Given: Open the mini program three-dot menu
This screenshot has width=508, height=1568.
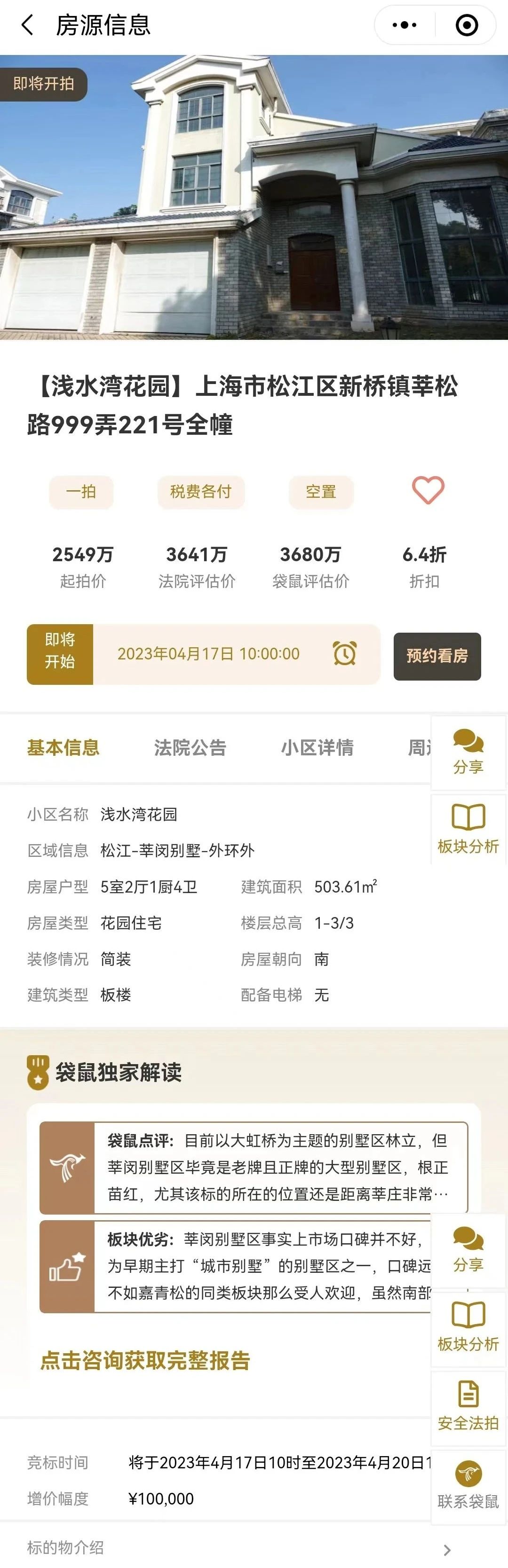Looking at the screenshot, I should [x=405, y=25].
